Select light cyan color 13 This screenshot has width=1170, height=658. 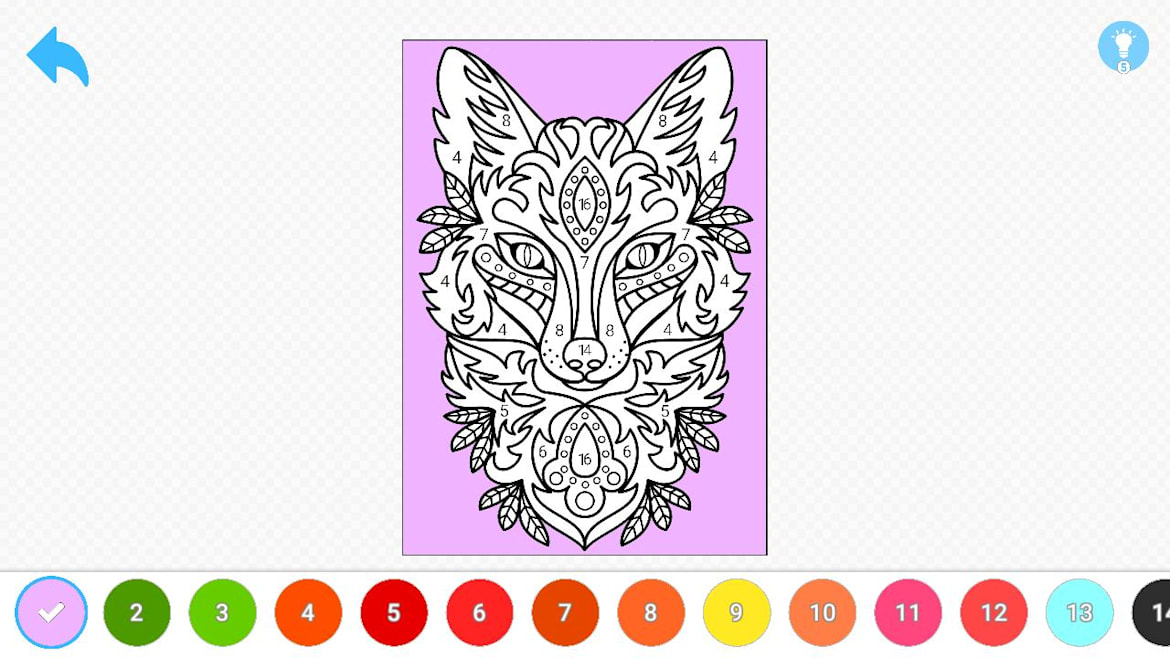[x=1079, y=612]
